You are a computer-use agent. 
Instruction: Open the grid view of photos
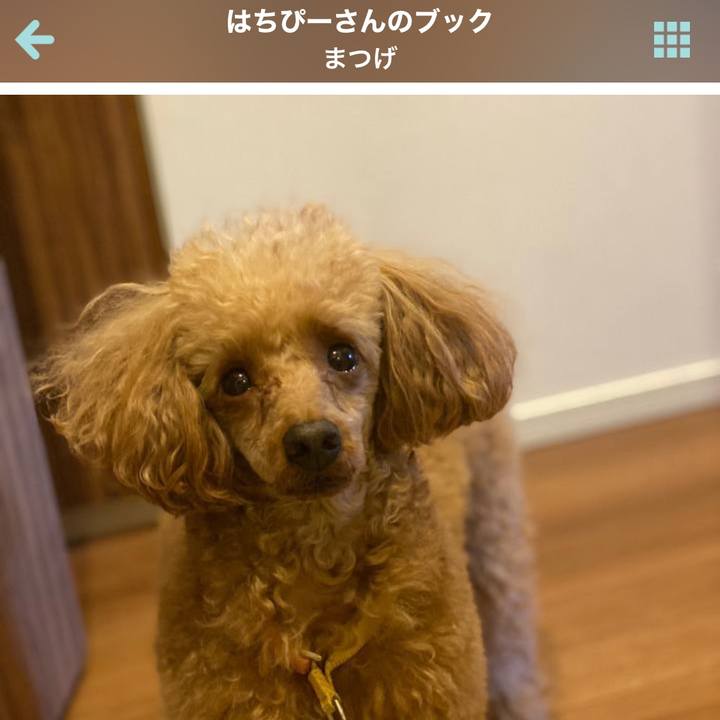click(x=671, y=40)
